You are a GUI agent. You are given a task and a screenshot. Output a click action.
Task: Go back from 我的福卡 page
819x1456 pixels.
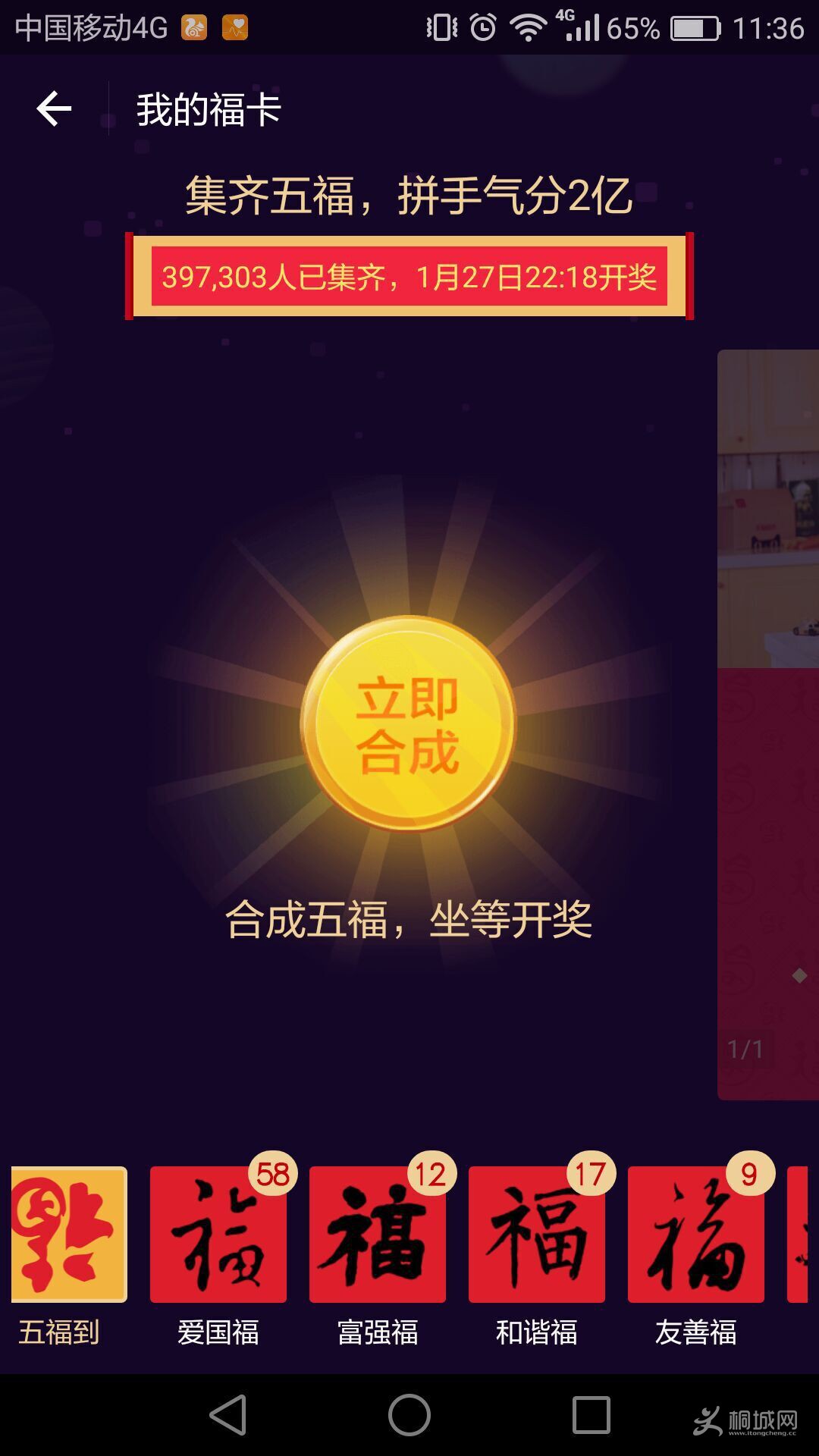tap(54, 109)
